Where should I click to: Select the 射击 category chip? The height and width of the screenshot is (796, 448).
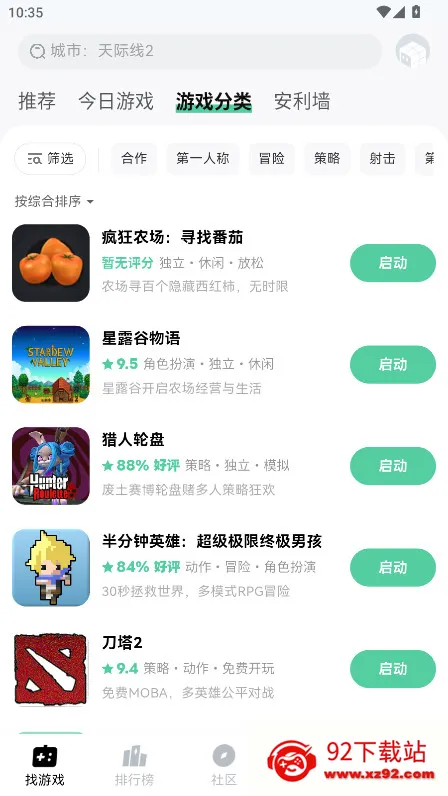pyautogui.click(x=382, y=159)
